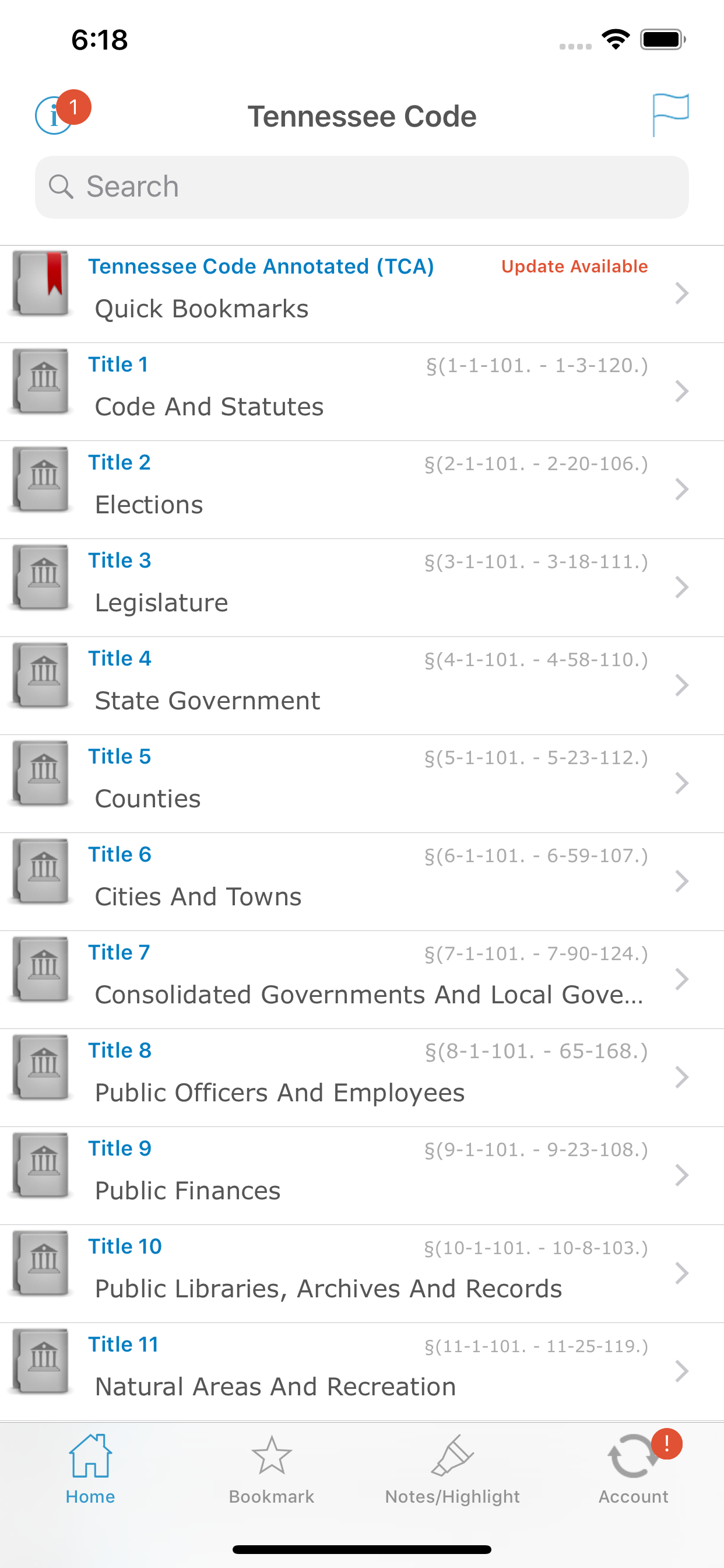Open Title 10 Public Libraries, Archives And Records
The width and height of the screenshot is (724, 1568).
(361, 1273)
